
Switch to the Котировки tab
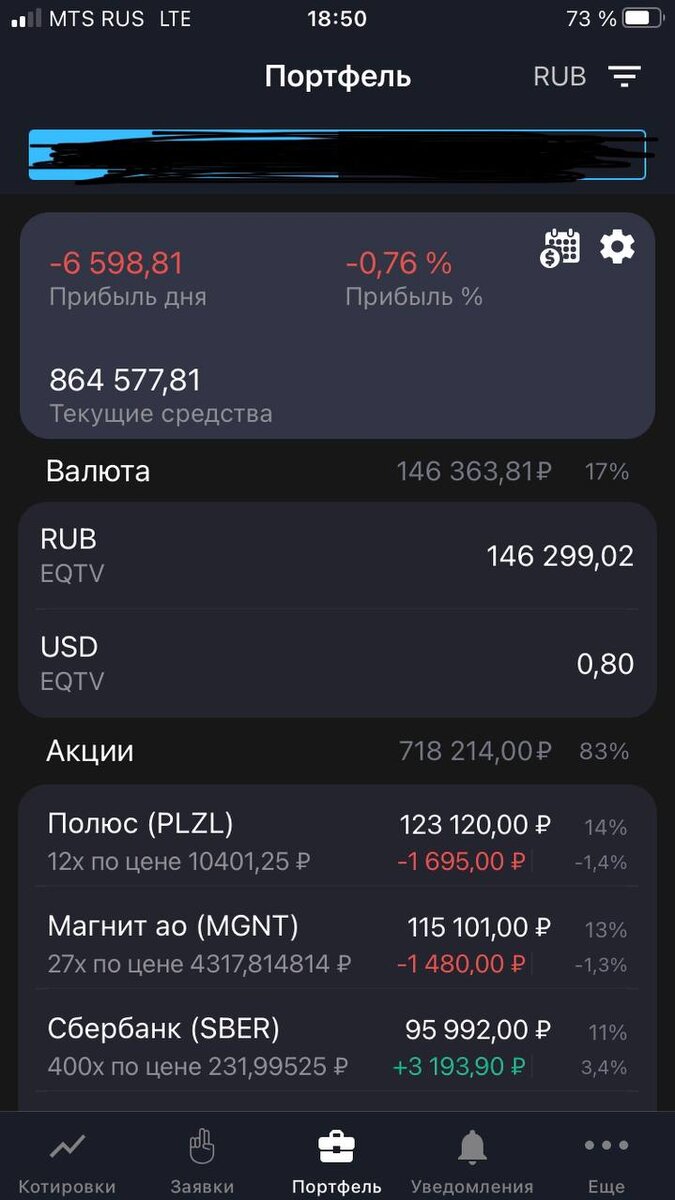pyautogui.click(x=67, y=1162)
